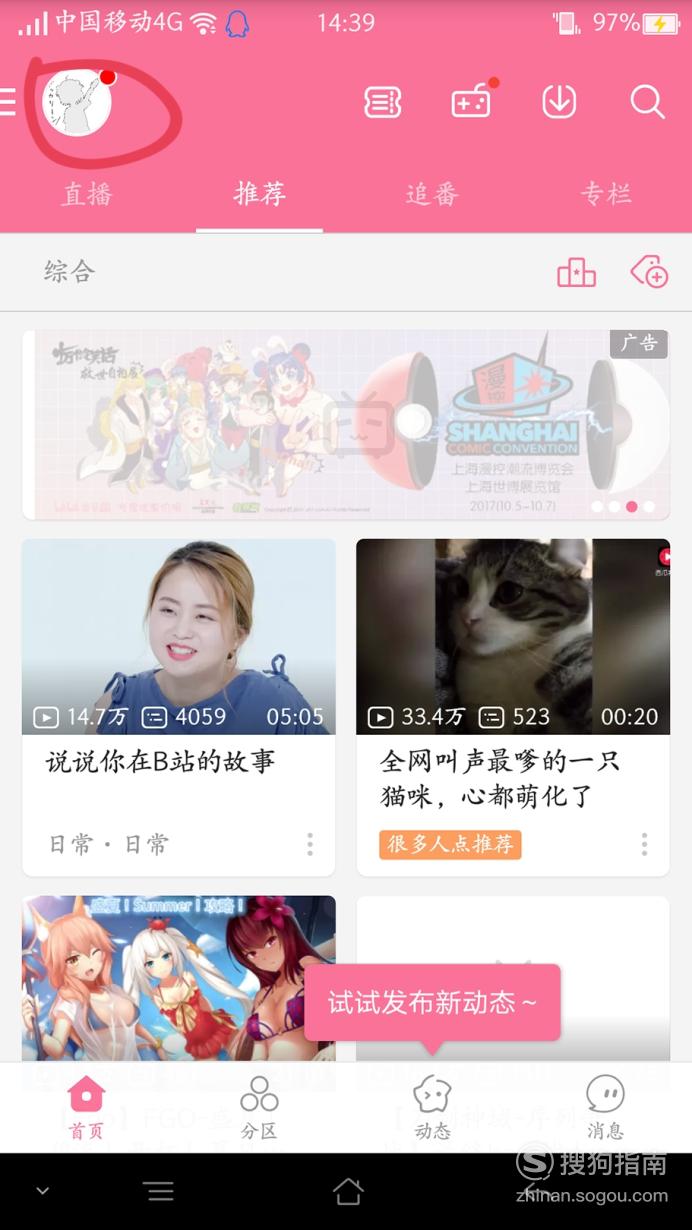Tap the search magnifier icon
The height and width of the screenshot is (1230, 692).
(647, 102)
